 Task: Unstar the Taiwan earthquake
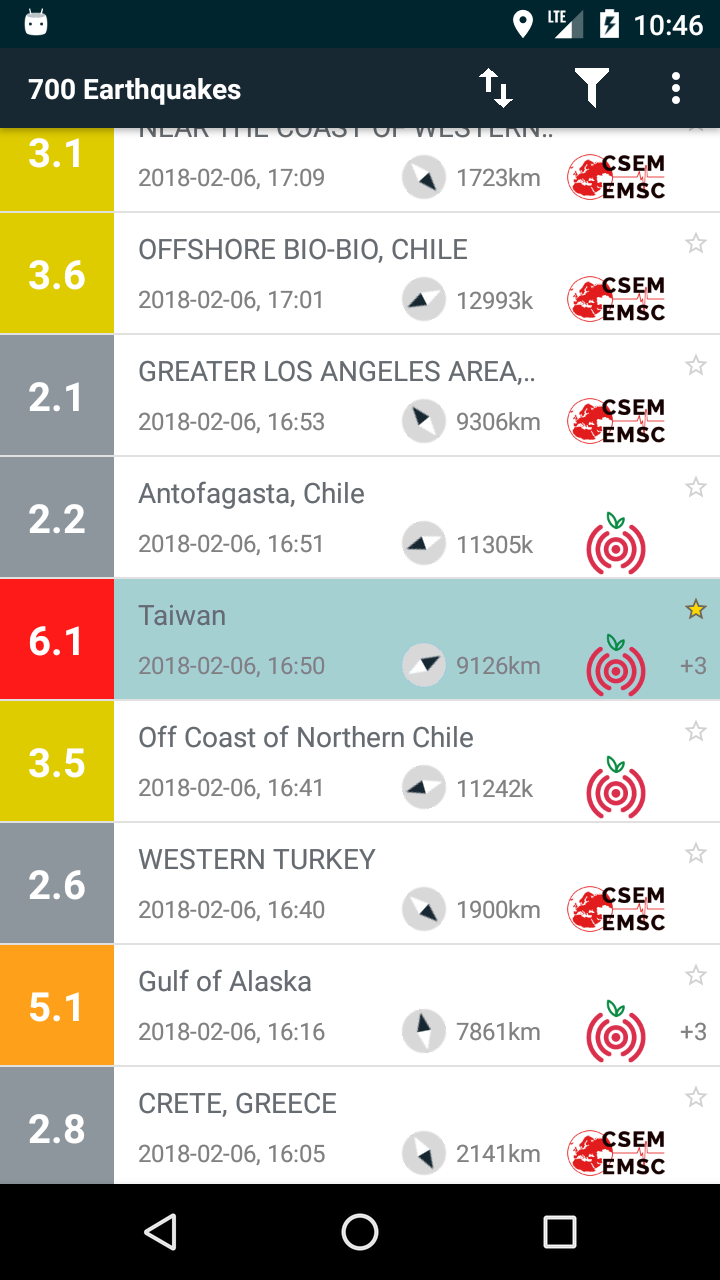pos(696,609)
